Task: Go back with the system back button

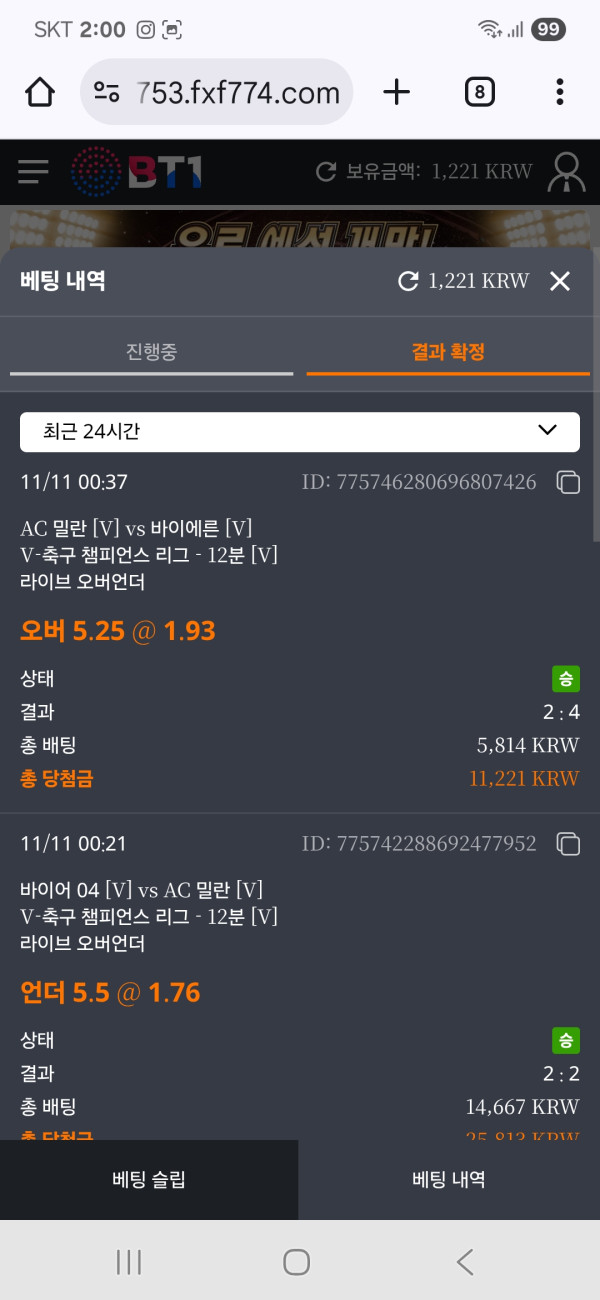Action: 465,1262
